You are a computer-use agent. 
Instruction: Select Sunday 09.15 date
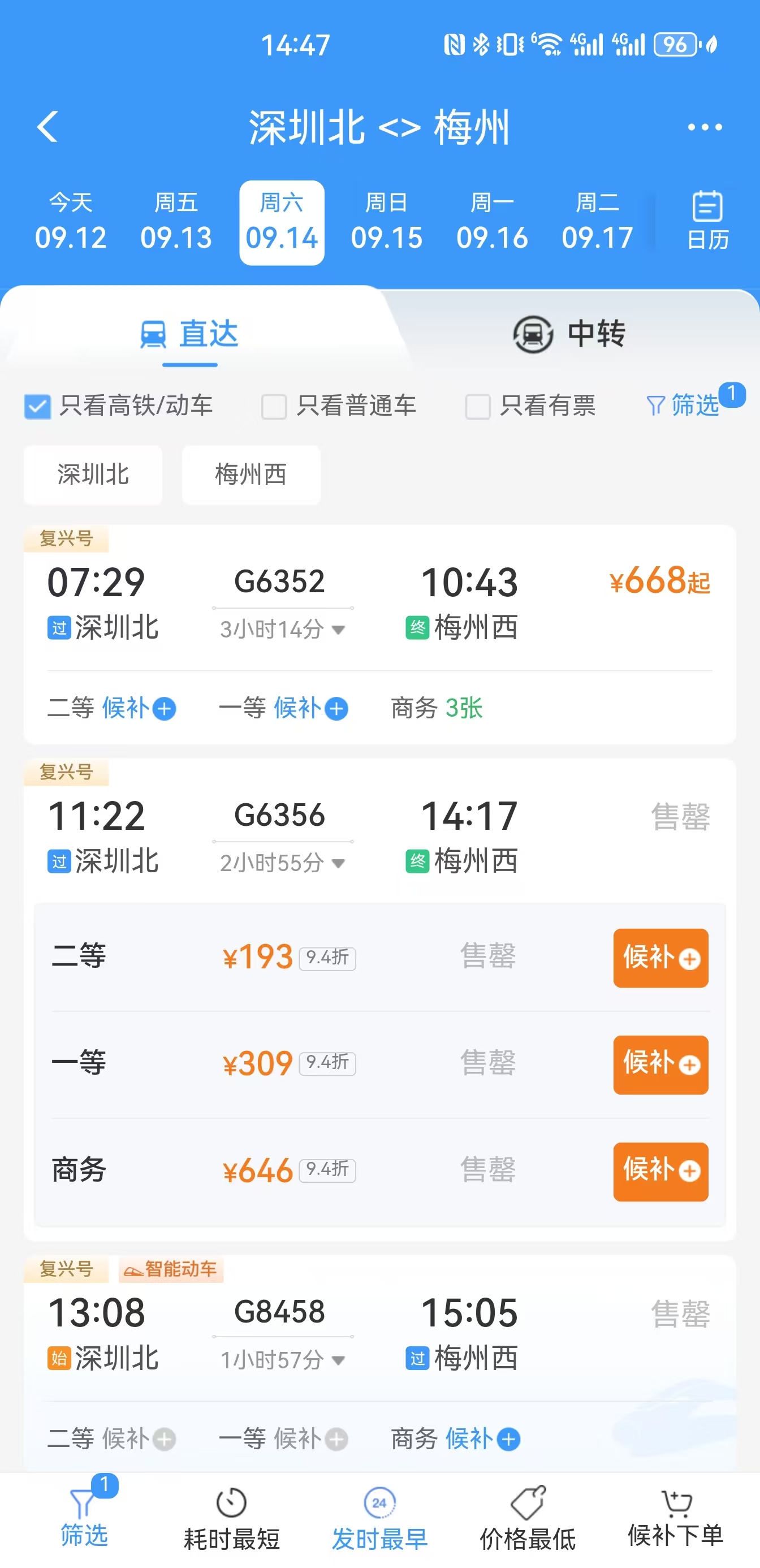pyautogui.click(x=386, y=222)
